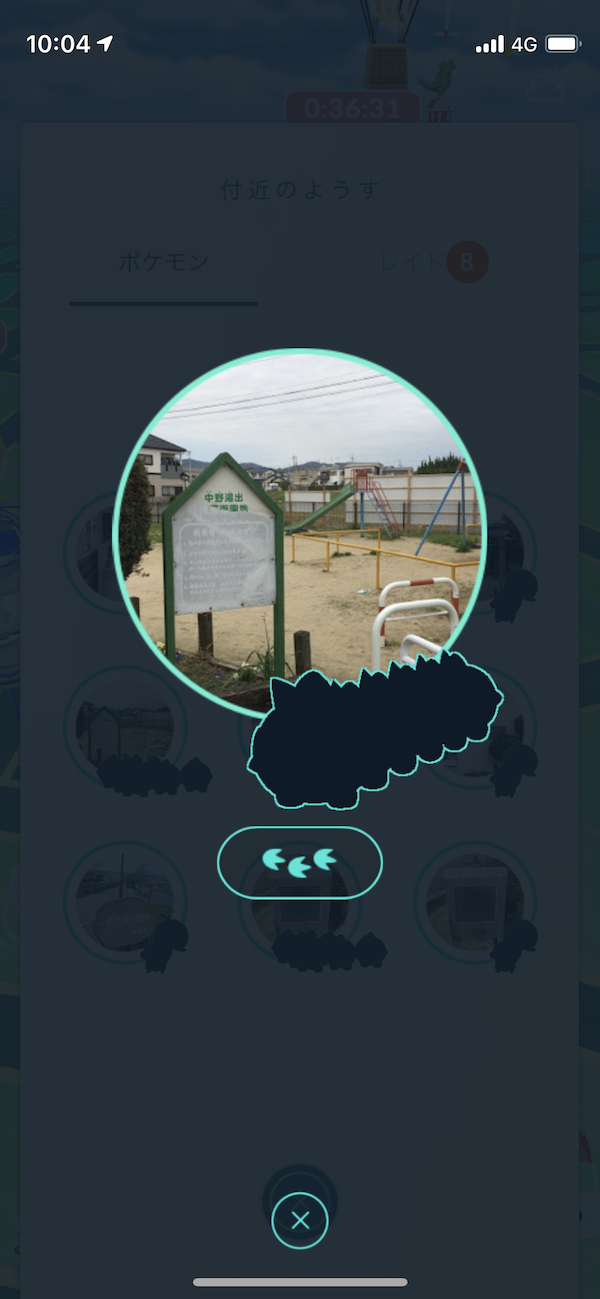Image resolution: width=600 pixels, height=1299 pixels.
Task: Close the nearby Pokémon overlay
Action: click(300, 1219)
